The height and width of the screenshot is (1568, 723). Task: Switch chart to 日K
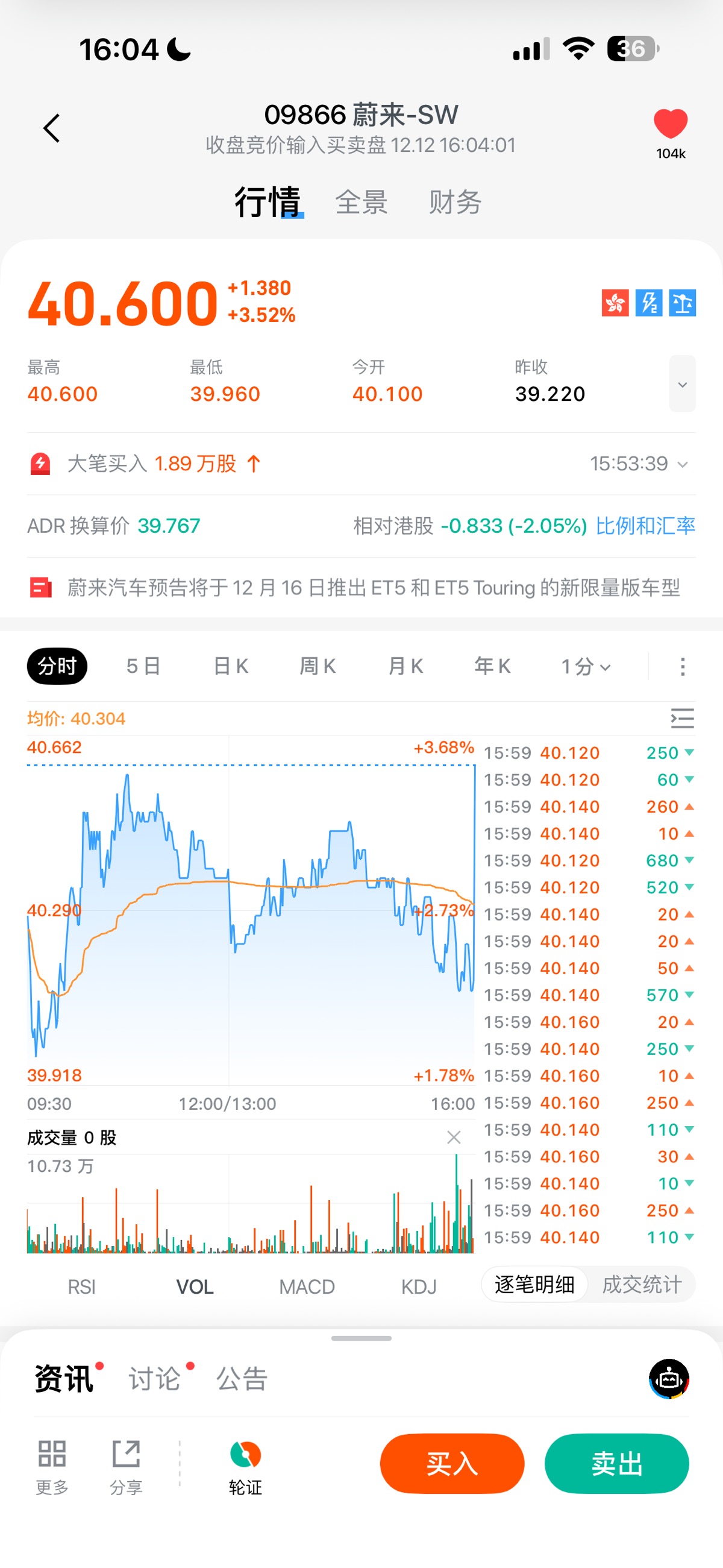tap(231, 667)
